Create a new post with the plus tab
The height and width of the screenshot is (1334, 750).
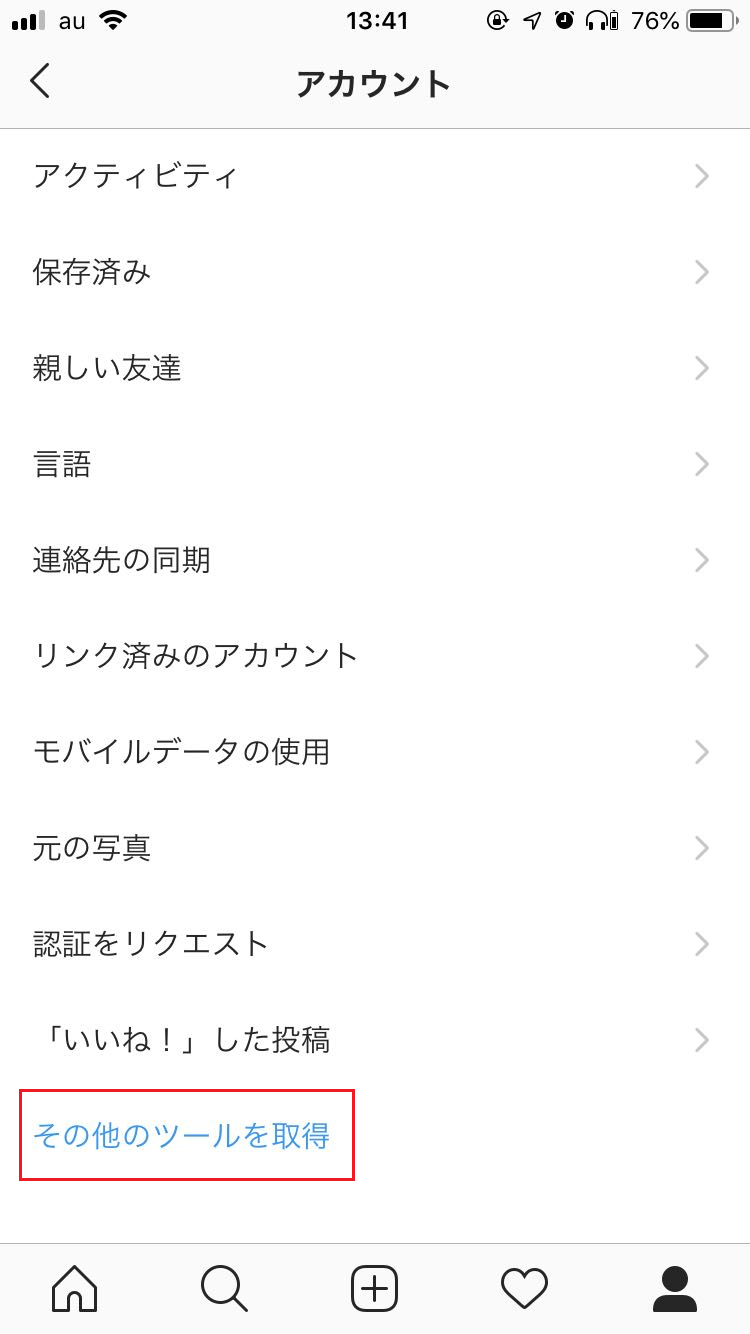pos(375,1288)
